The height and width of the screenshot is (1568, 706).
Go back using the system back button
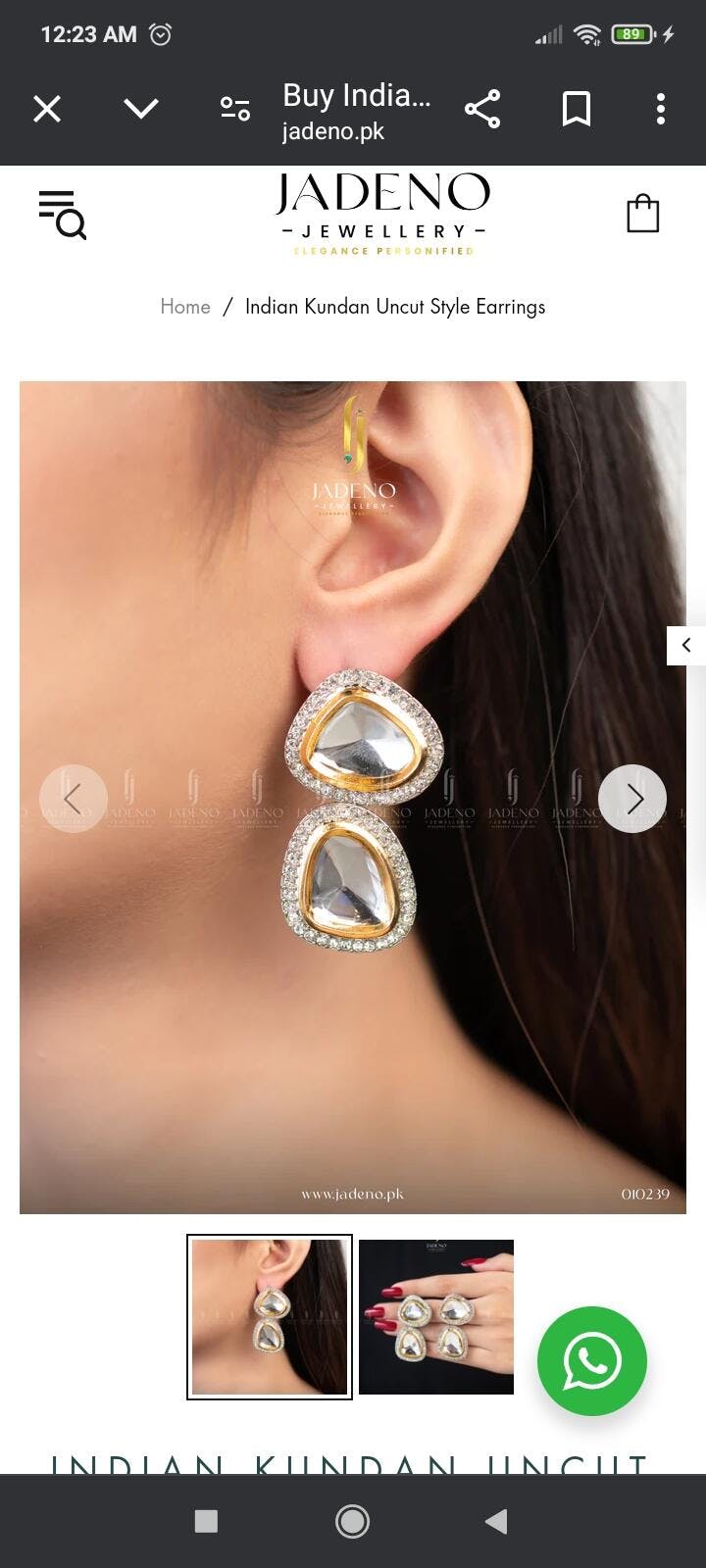tap(497, 1521)
